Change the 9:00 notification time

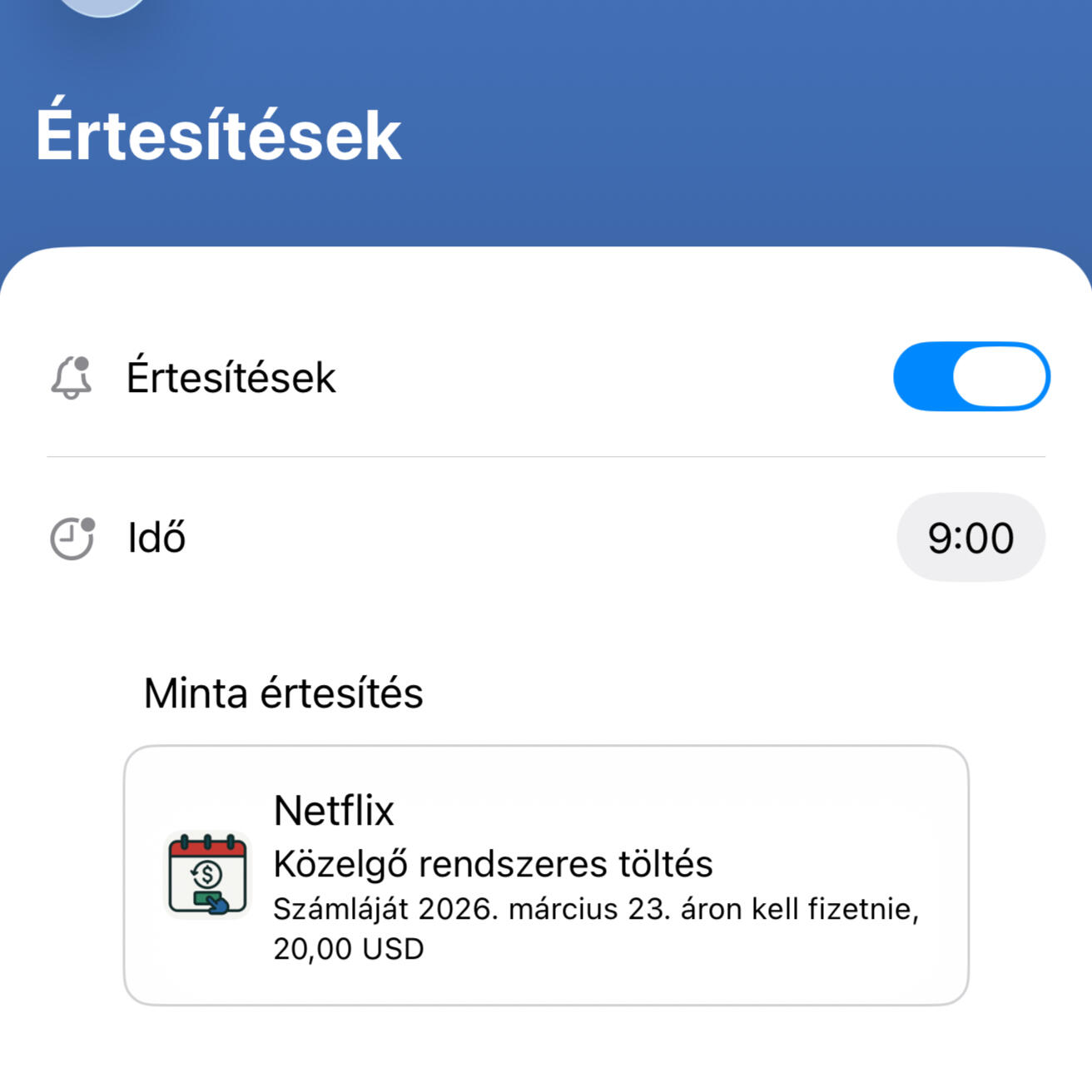[x=970, y=538]
